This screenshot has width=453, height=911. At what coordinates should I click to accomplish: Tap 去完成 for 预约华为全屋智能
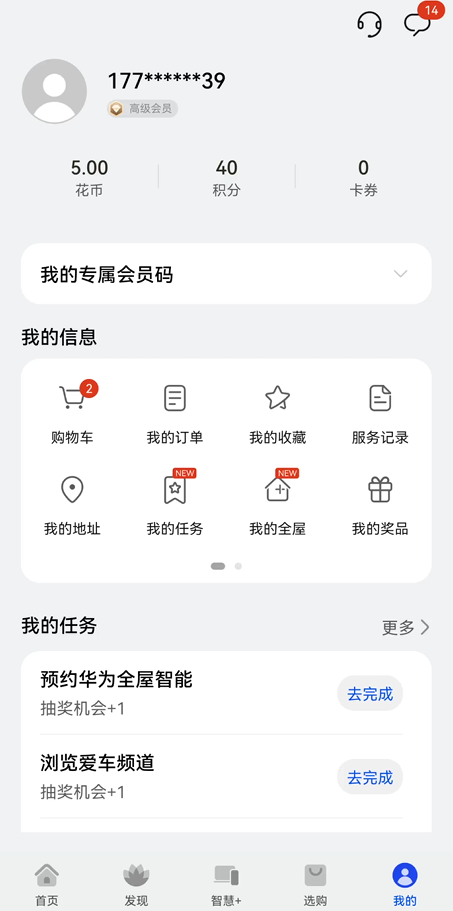[370, 693]
